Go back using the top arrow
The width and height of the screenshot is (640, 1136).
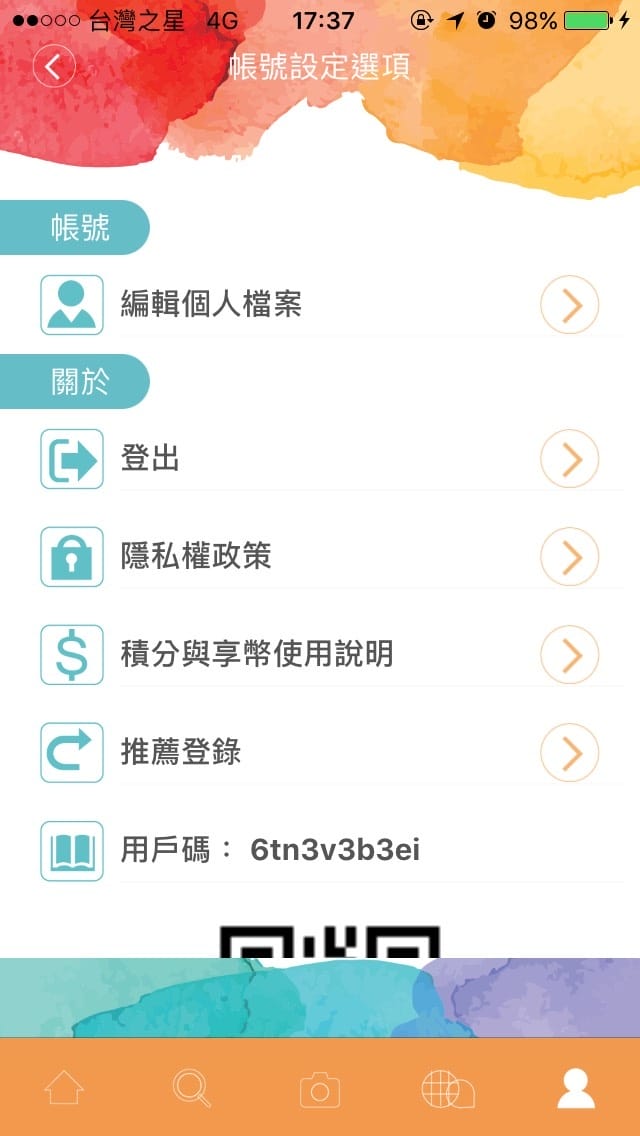click(54, 67)
